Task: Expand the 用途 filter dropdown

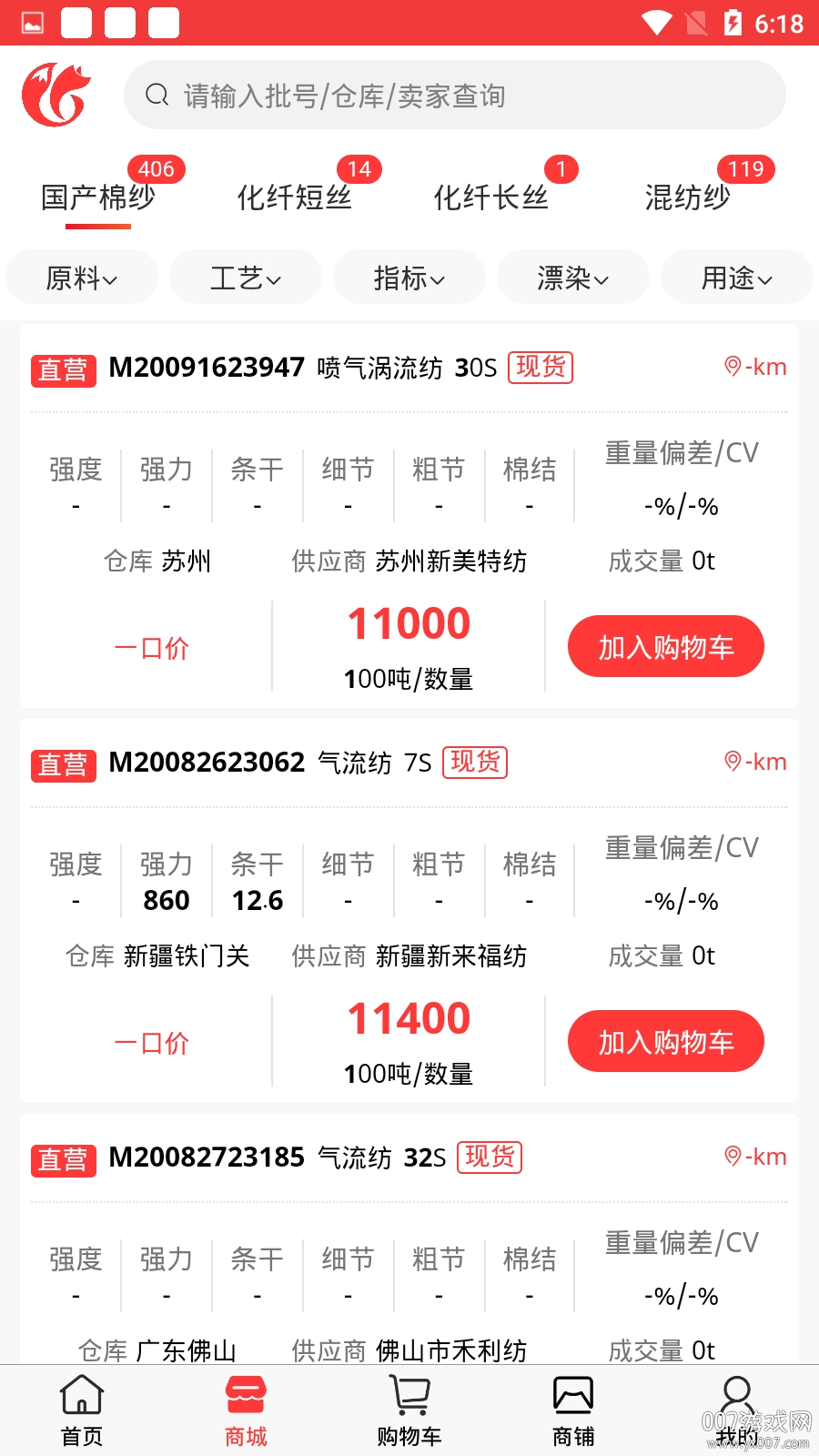Action: click(x=737, y=278)
